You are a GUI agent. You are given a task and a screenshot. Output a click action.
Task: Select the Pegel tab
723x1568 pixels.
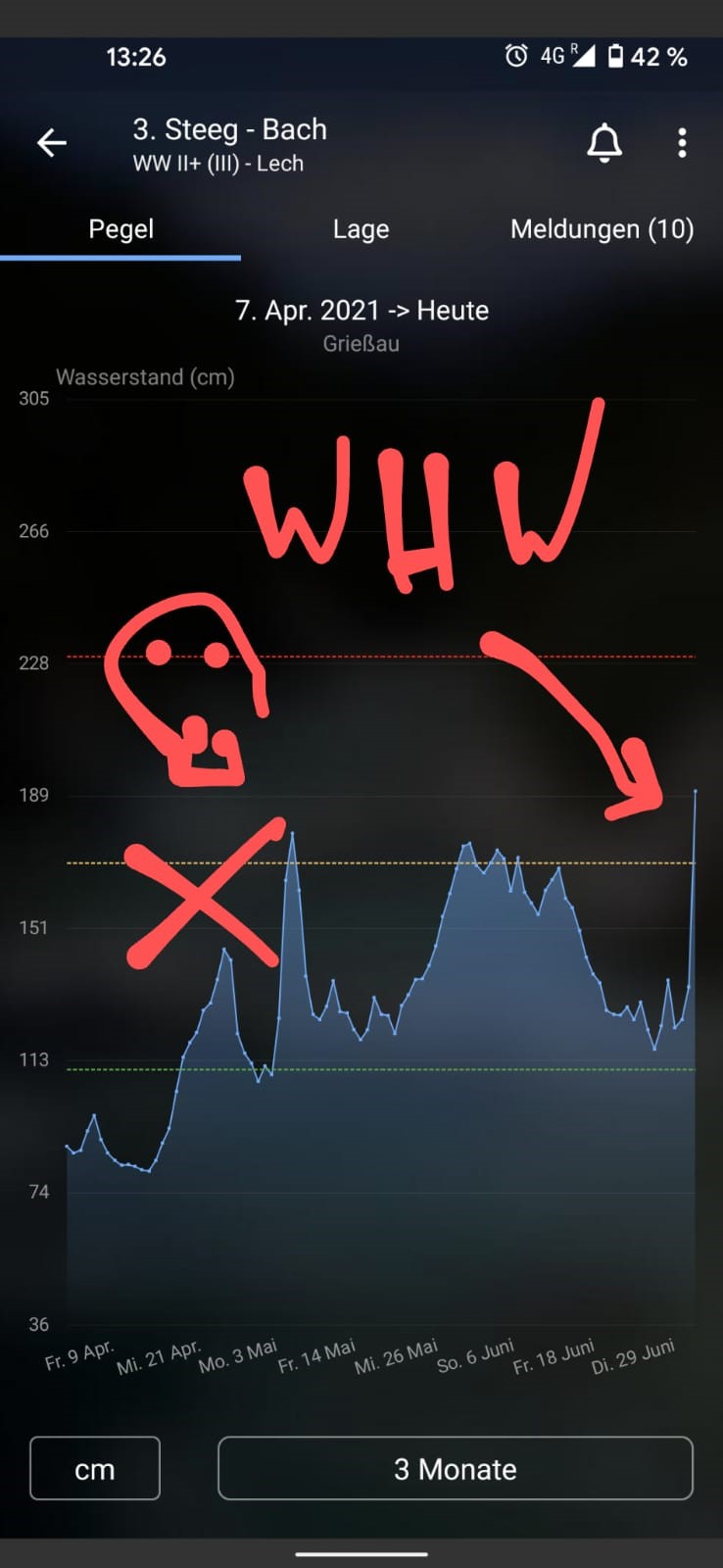pos(120,229)
